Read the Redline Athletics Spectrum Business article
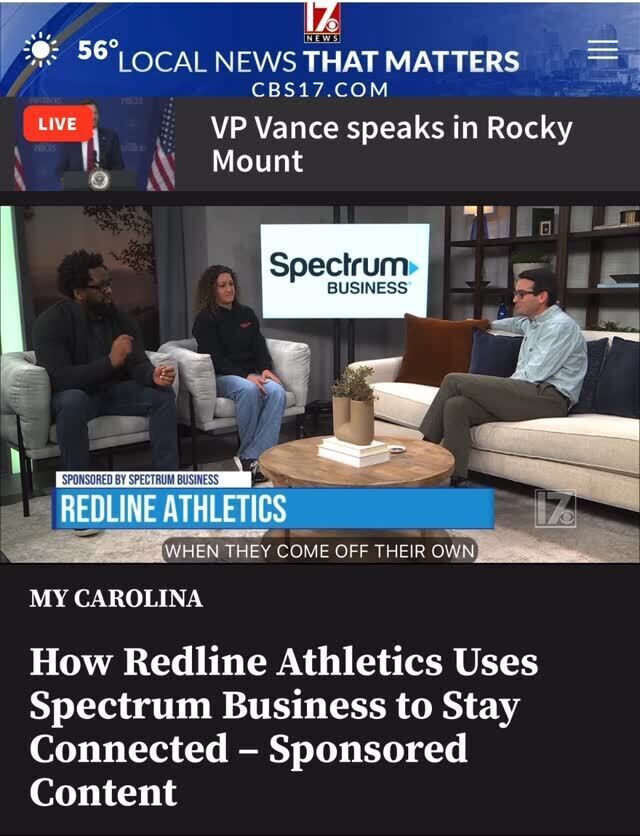The image size is (640, 836). click(x=284, y=726)
